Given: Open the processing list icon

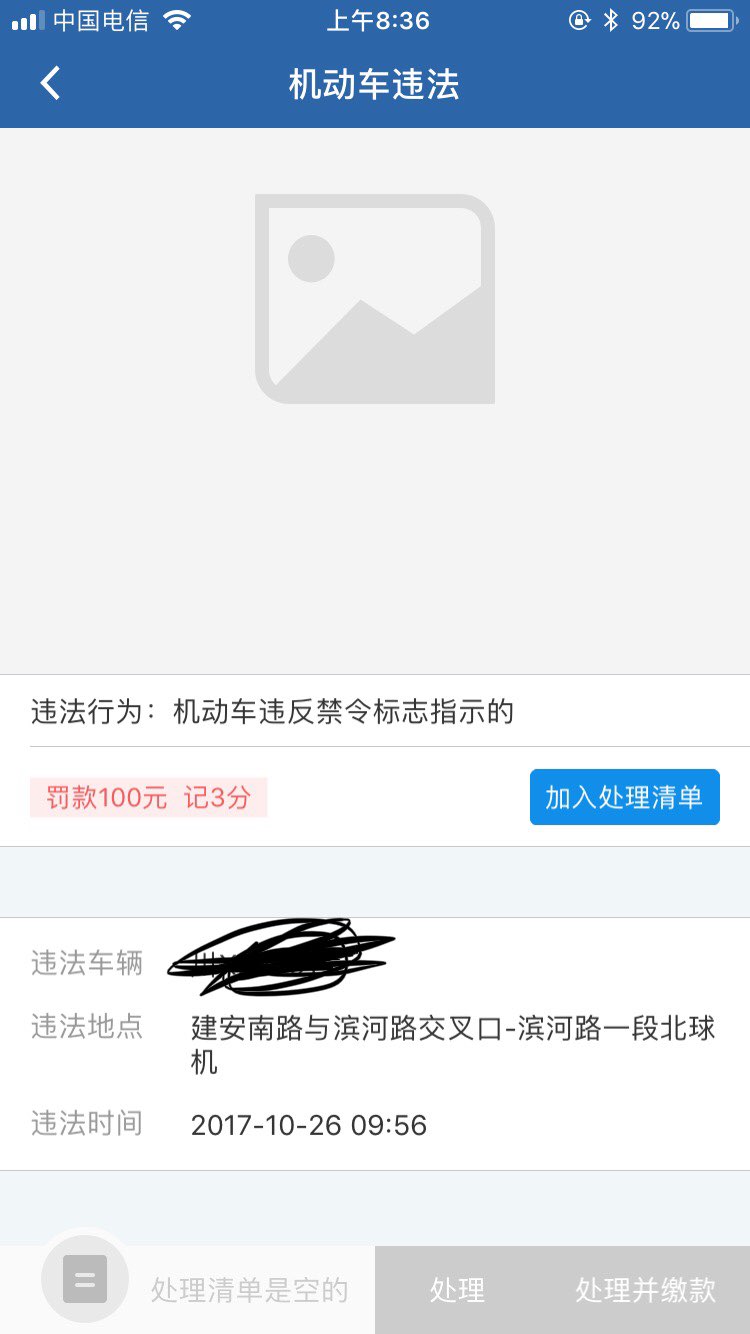Looking at the screenshot, I should click(85, 1279).
